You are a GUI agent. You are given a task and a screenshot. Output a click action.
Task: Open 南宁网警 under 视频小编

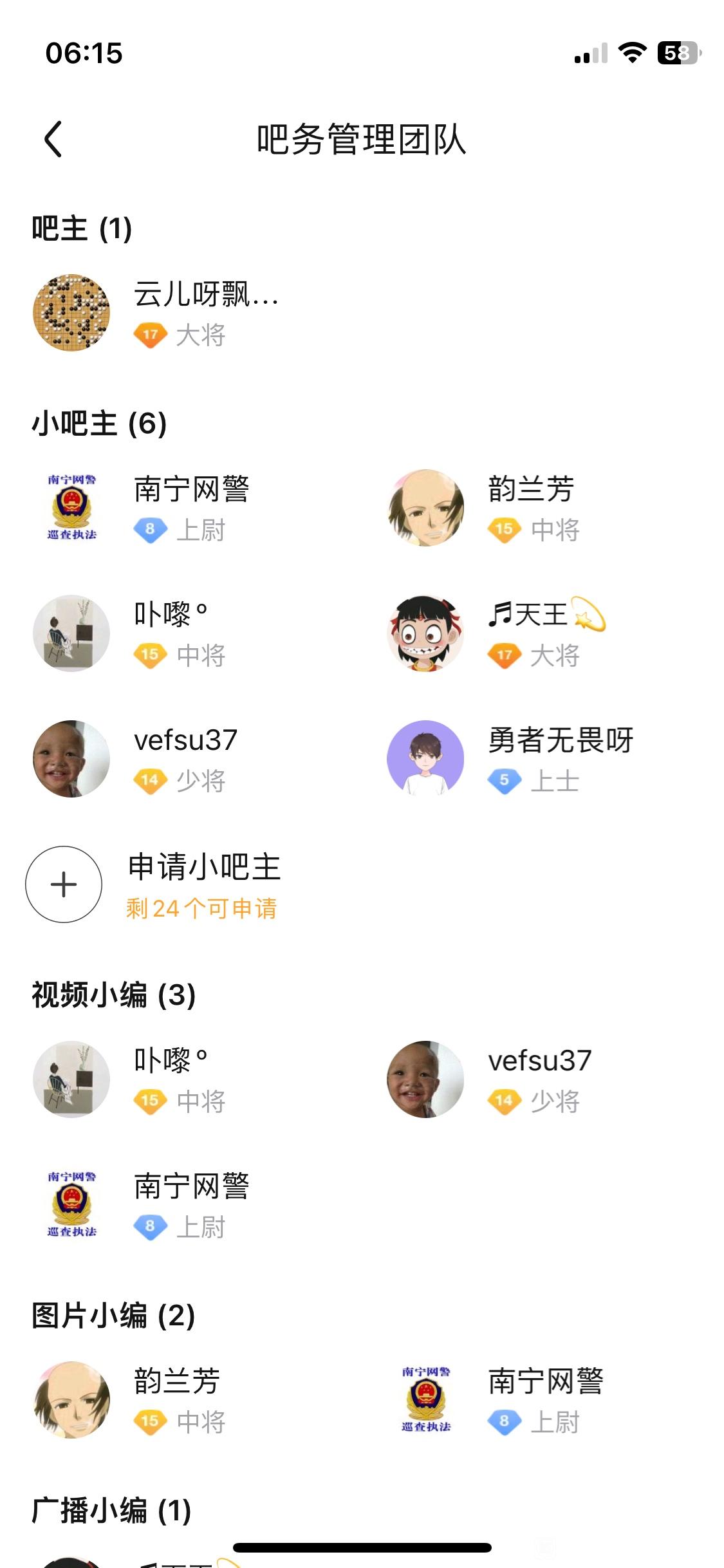71,1204
